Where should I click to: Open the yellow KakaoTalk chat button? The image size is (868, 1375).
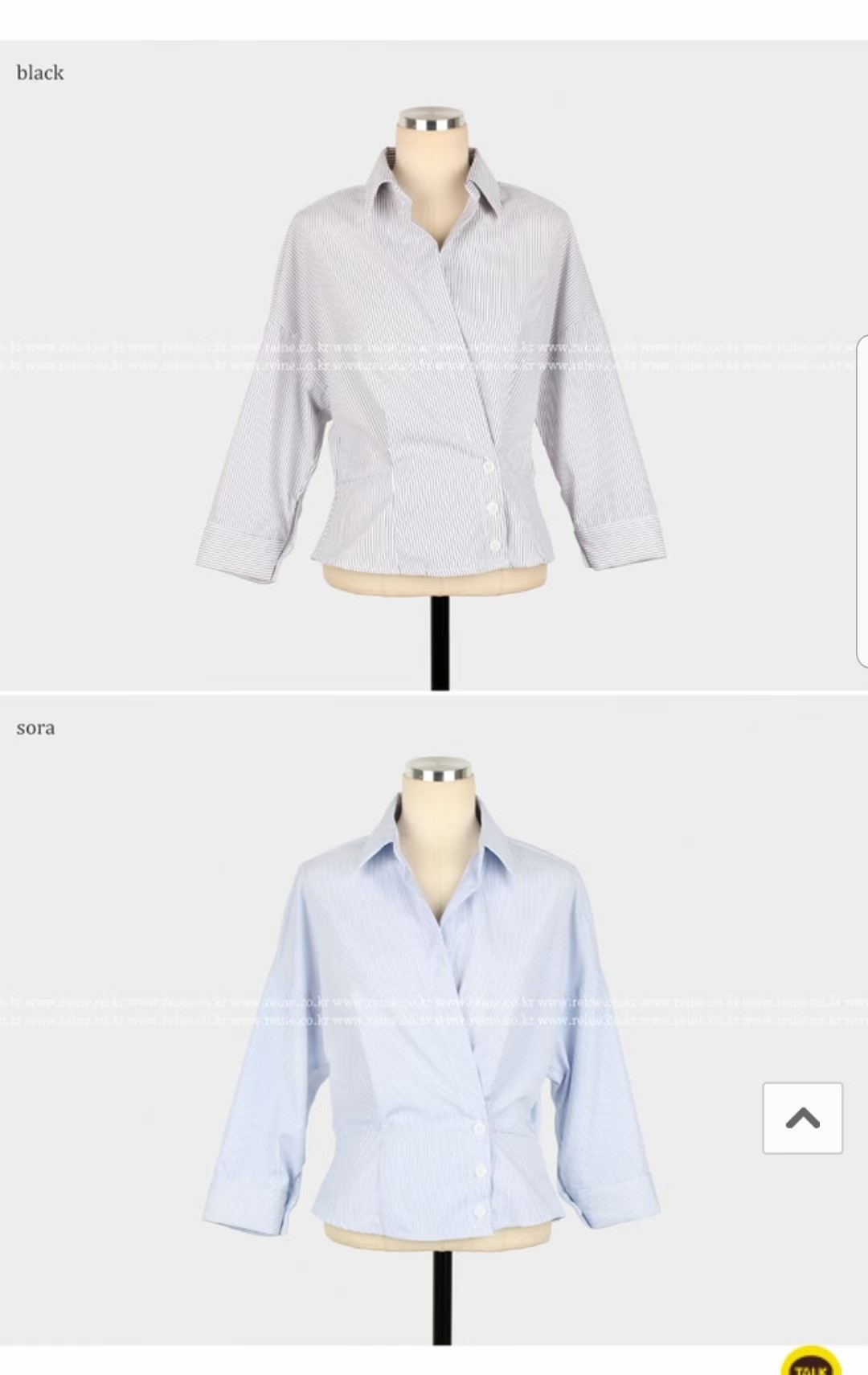point(810,1364)
